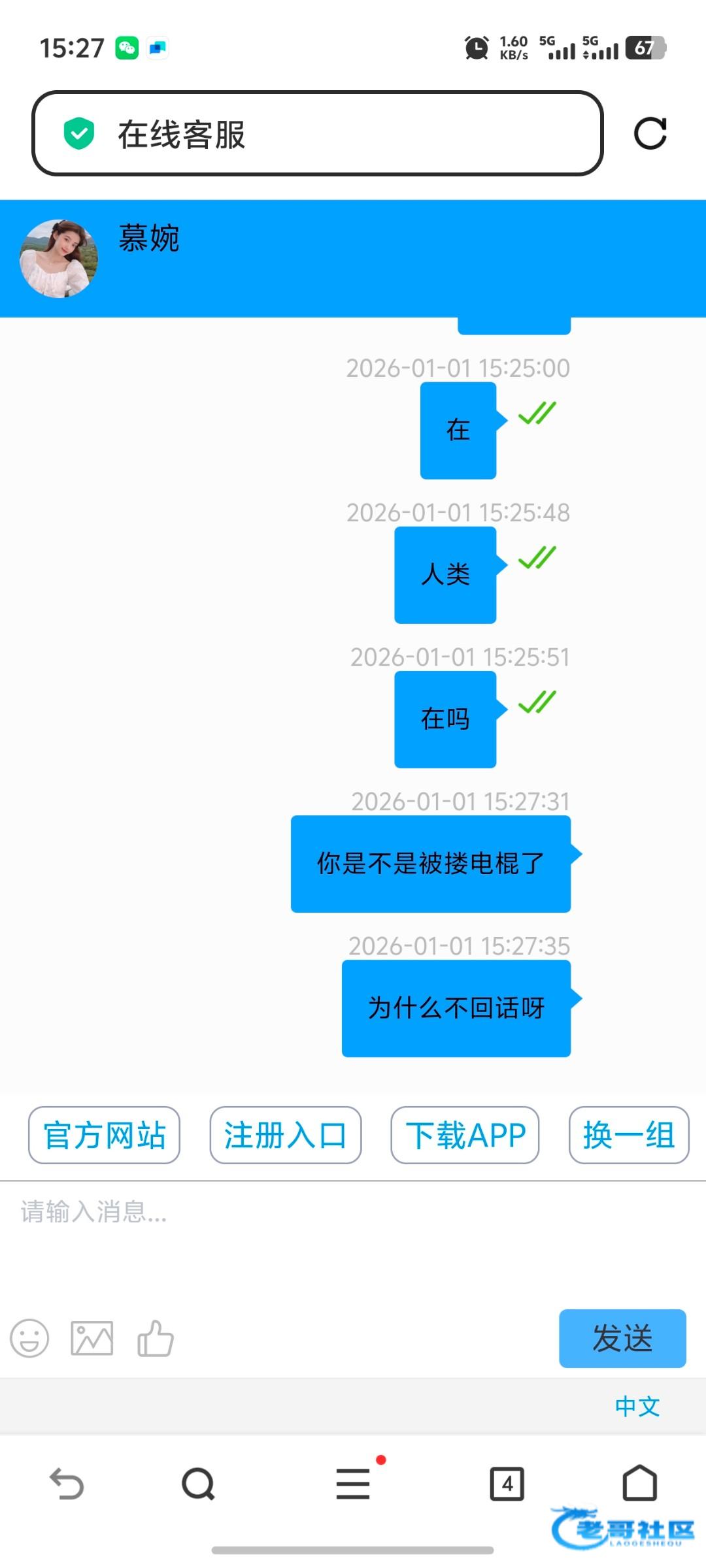The height and width of the screenshot is (1568, 706).
Task: Tap the 在线客服 address bar
Action: click(x=317, y=134)
